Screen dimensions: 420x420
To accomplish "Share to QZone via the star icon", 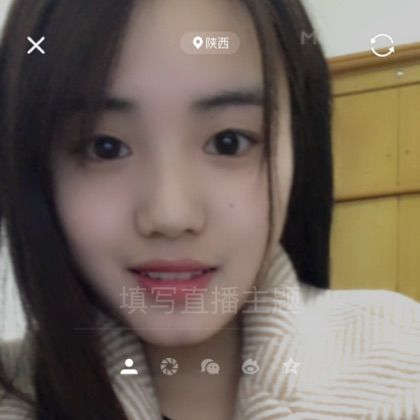I will point(291,366).
